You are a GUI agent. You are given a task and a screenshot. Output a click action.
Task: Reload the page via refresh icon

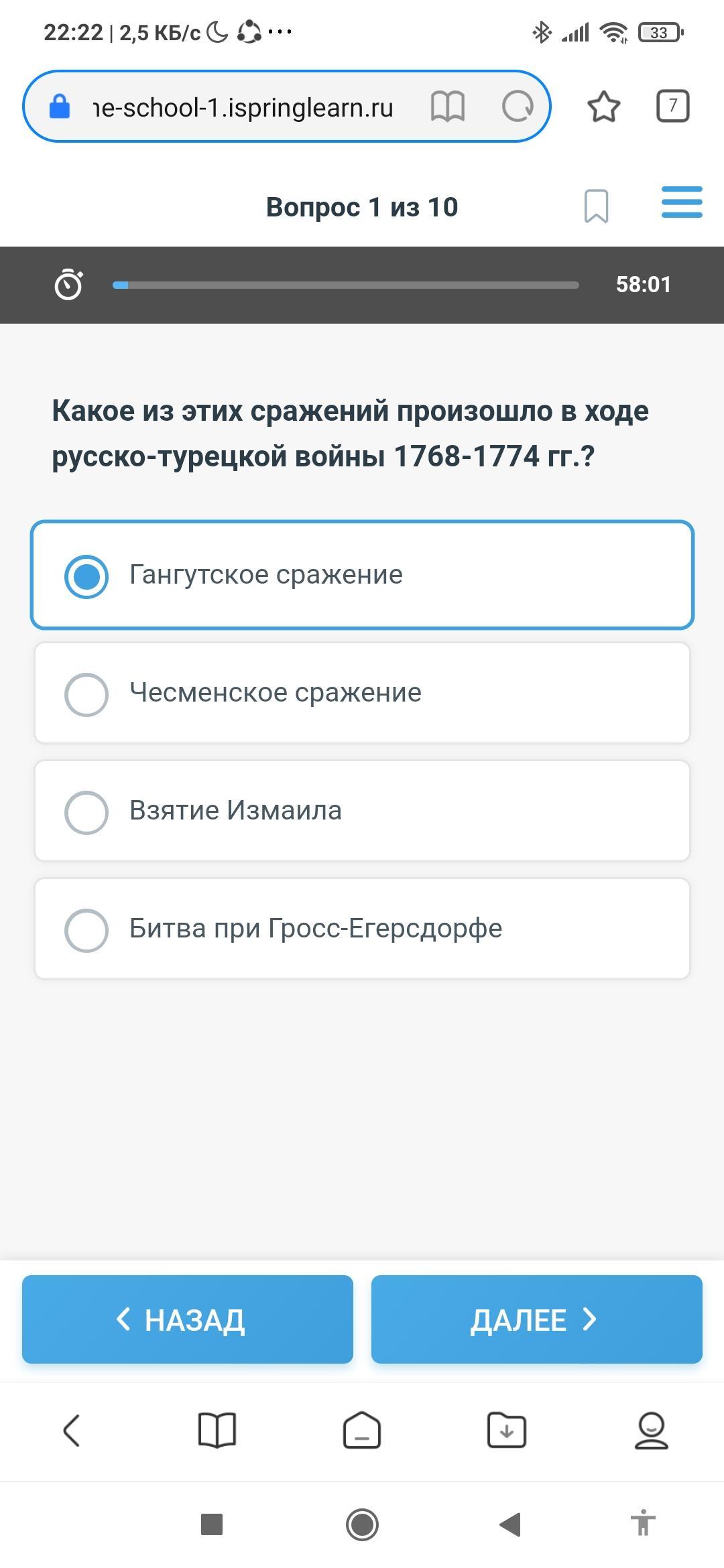[518, 106]
